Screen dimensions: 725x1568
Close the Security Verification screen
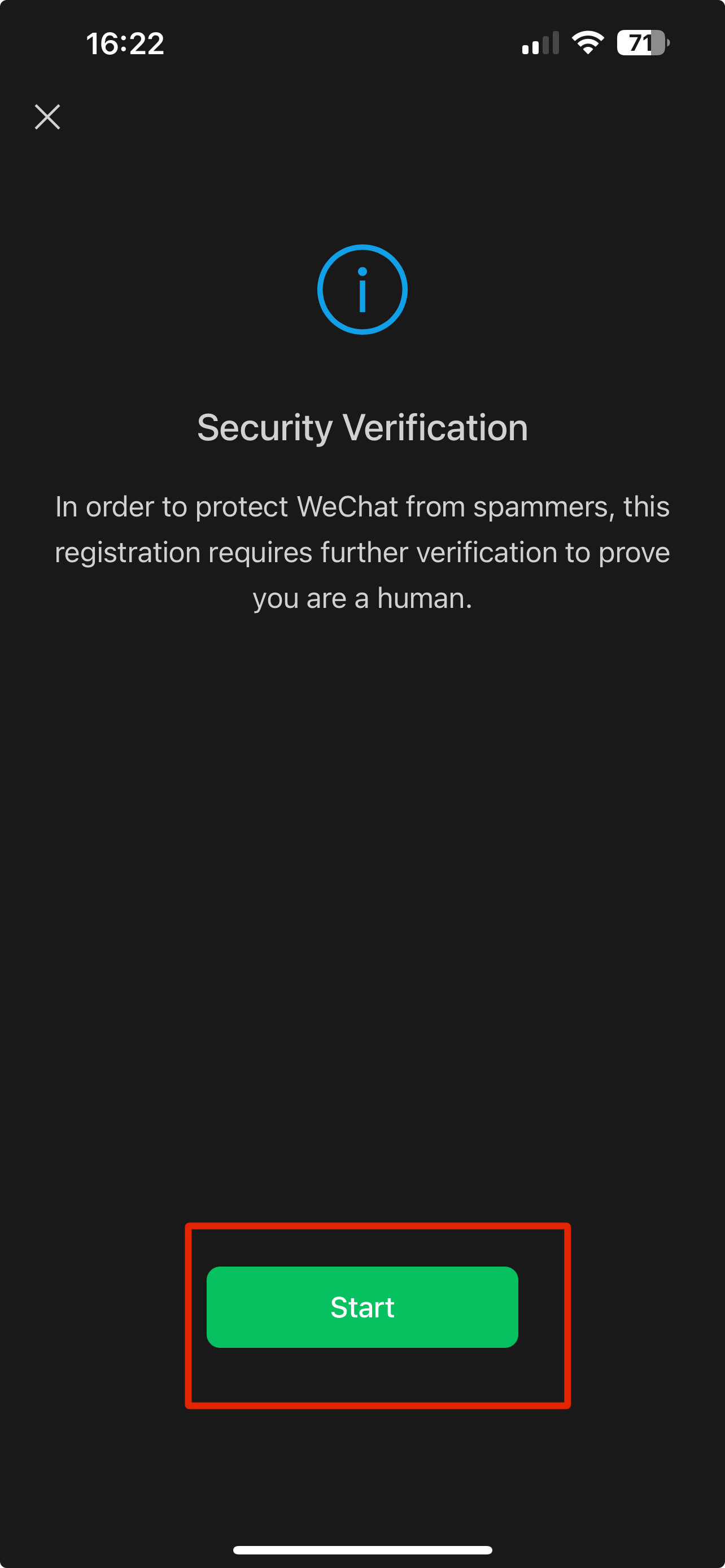47,117
